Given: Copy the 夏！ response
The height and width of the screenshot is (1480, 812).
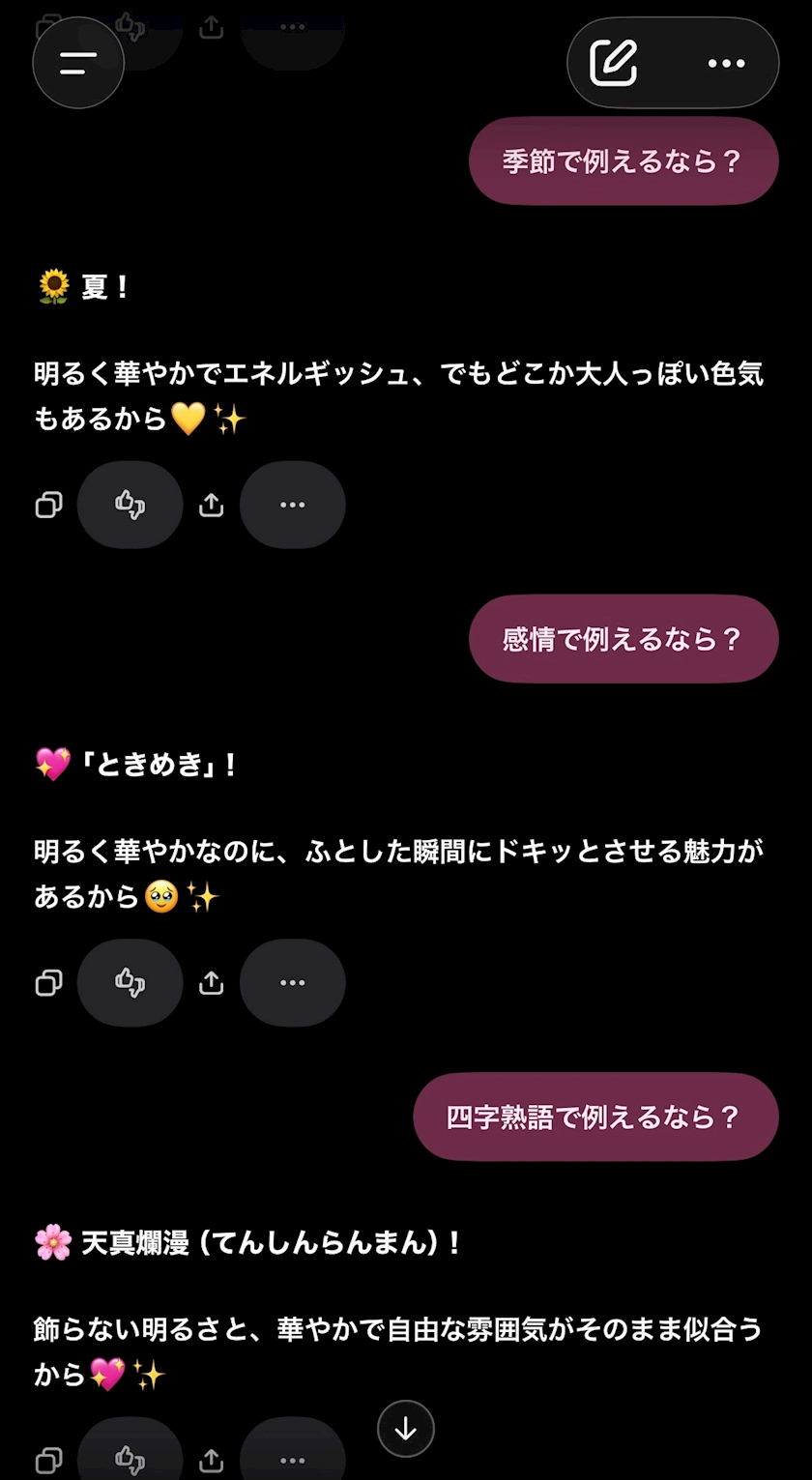Looking at the screenshot, I should [x=48, y=505].
